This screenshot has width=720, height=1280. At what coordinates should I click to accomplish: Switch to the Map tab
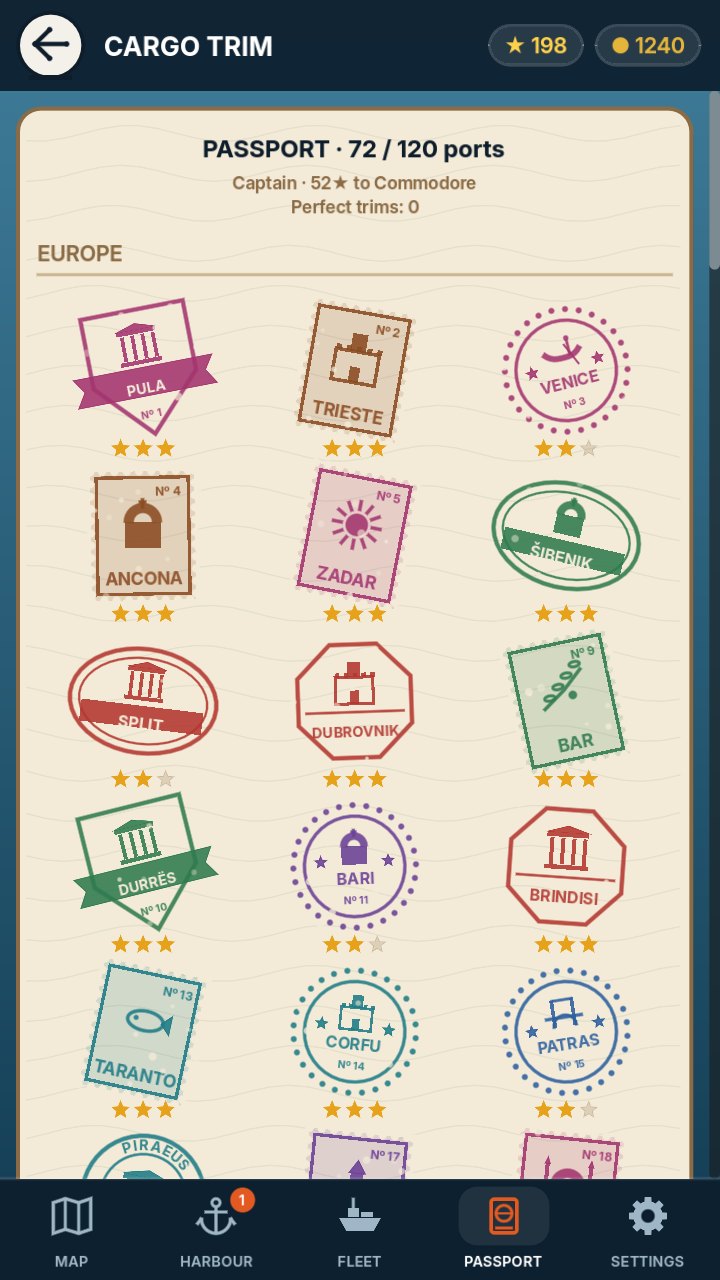coord(72,1230)
